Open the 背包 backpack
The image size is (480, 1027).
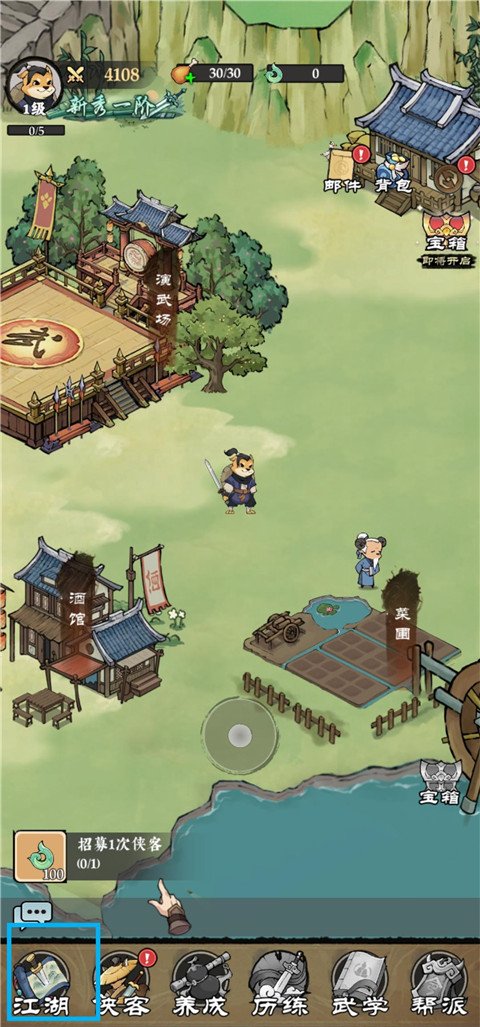point(394,173)
